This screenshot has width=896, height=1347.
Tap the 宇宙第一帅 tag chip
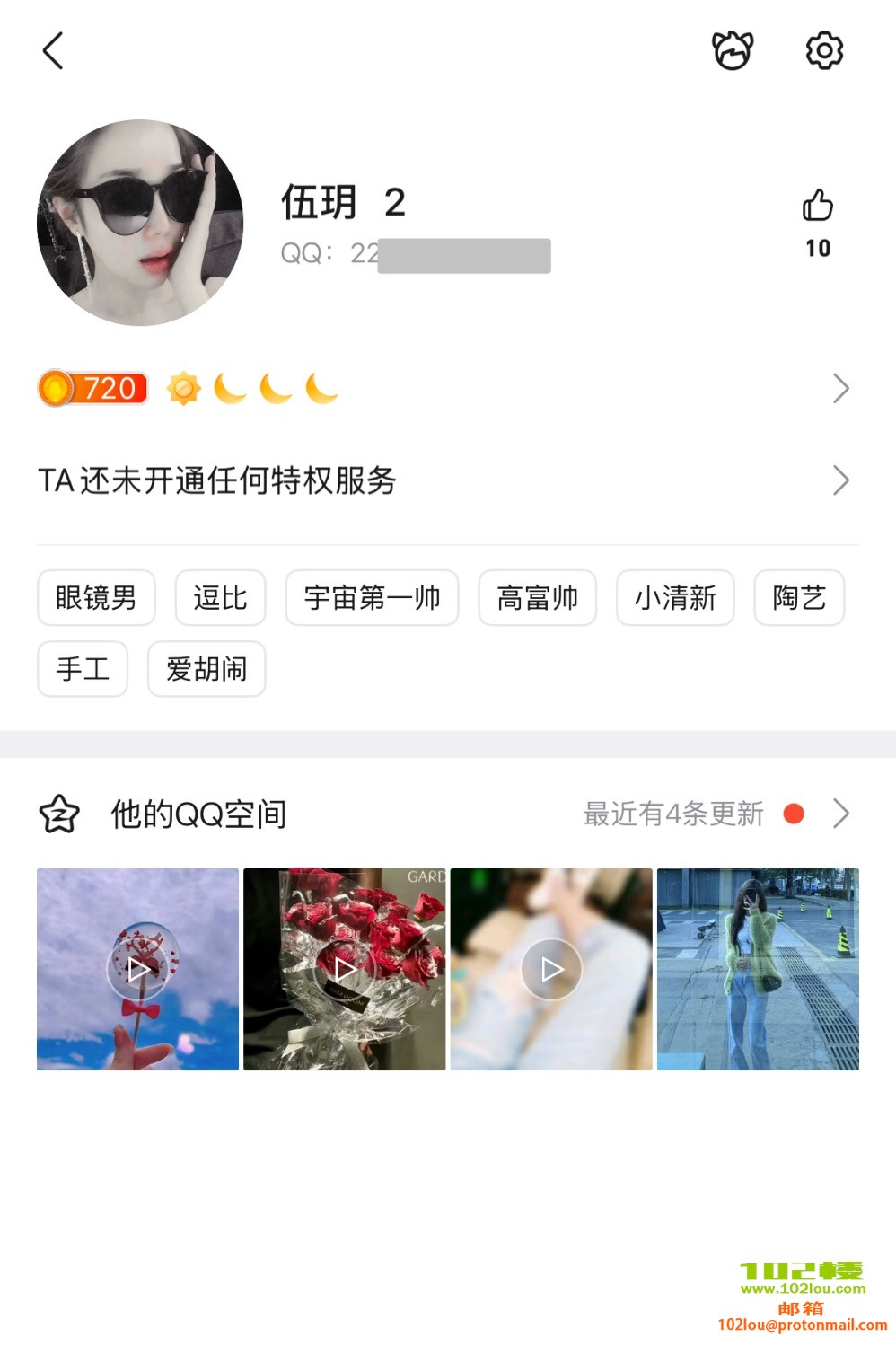(x=372, y=598)
